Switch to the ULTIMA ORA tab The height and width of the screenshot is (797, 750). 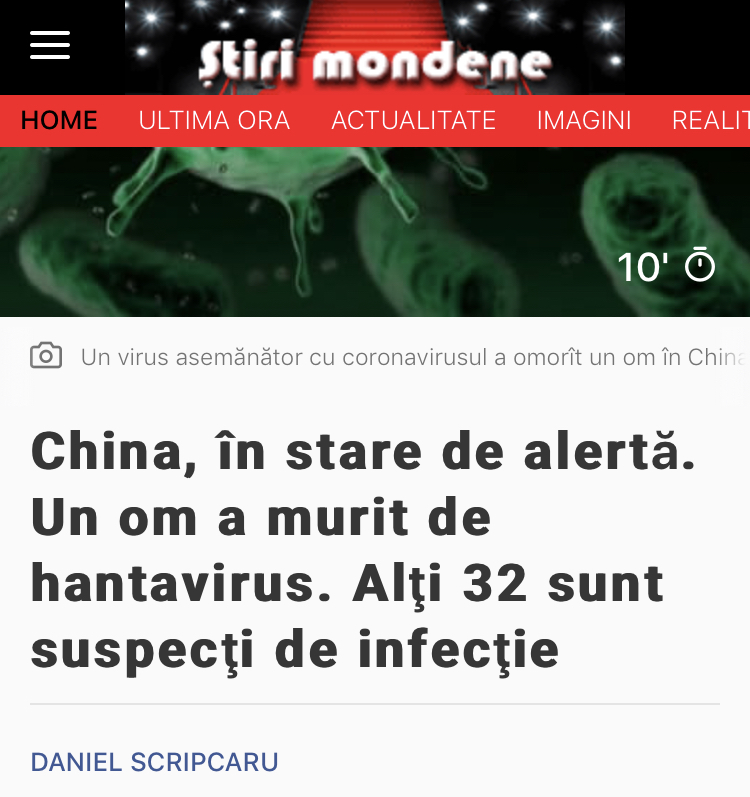[x=214, y=121]
